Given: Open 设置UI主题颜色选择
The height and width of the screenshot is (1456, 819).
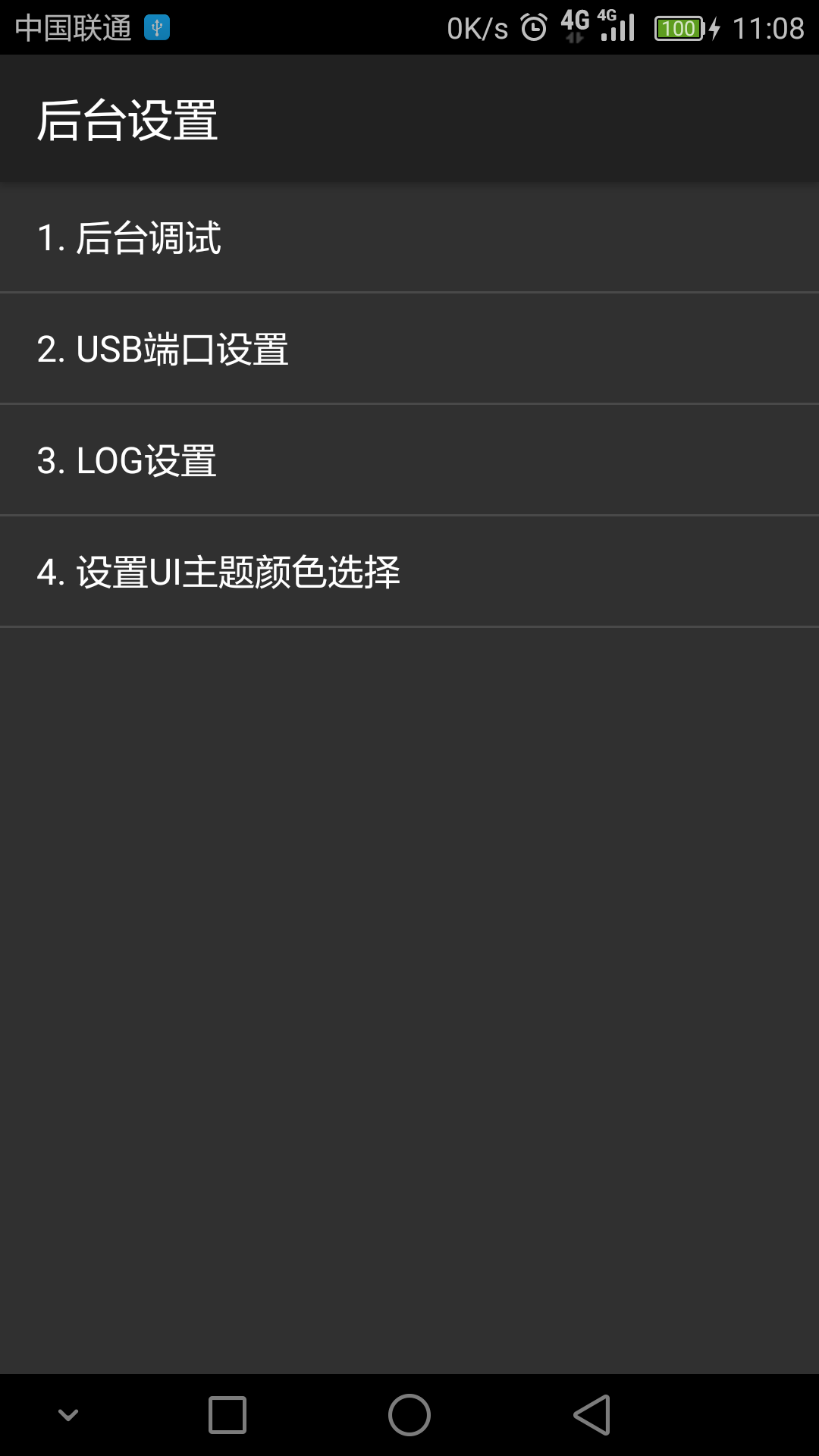Looking at the screenshot, I should 409,572.
